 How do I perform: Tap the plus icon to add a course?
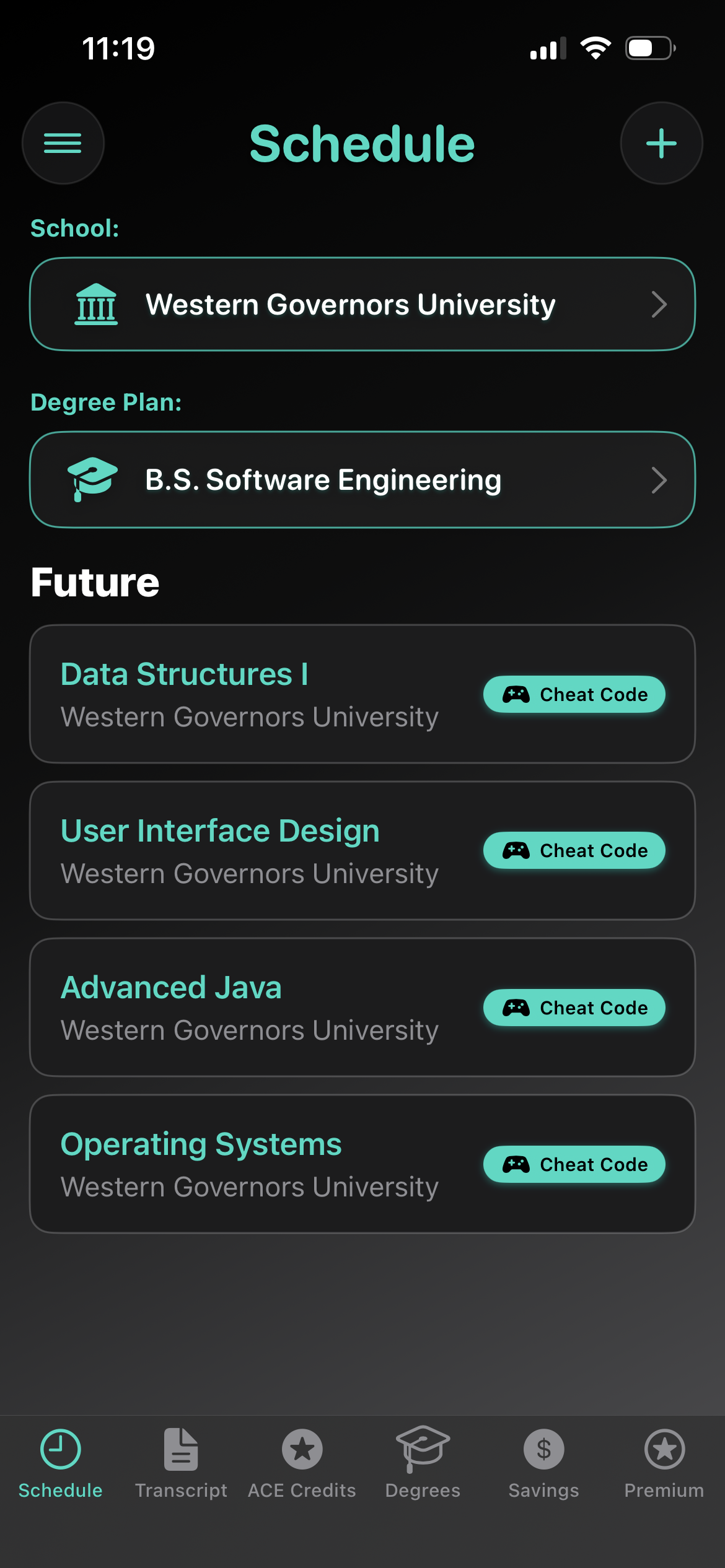(x=661, y=142)
